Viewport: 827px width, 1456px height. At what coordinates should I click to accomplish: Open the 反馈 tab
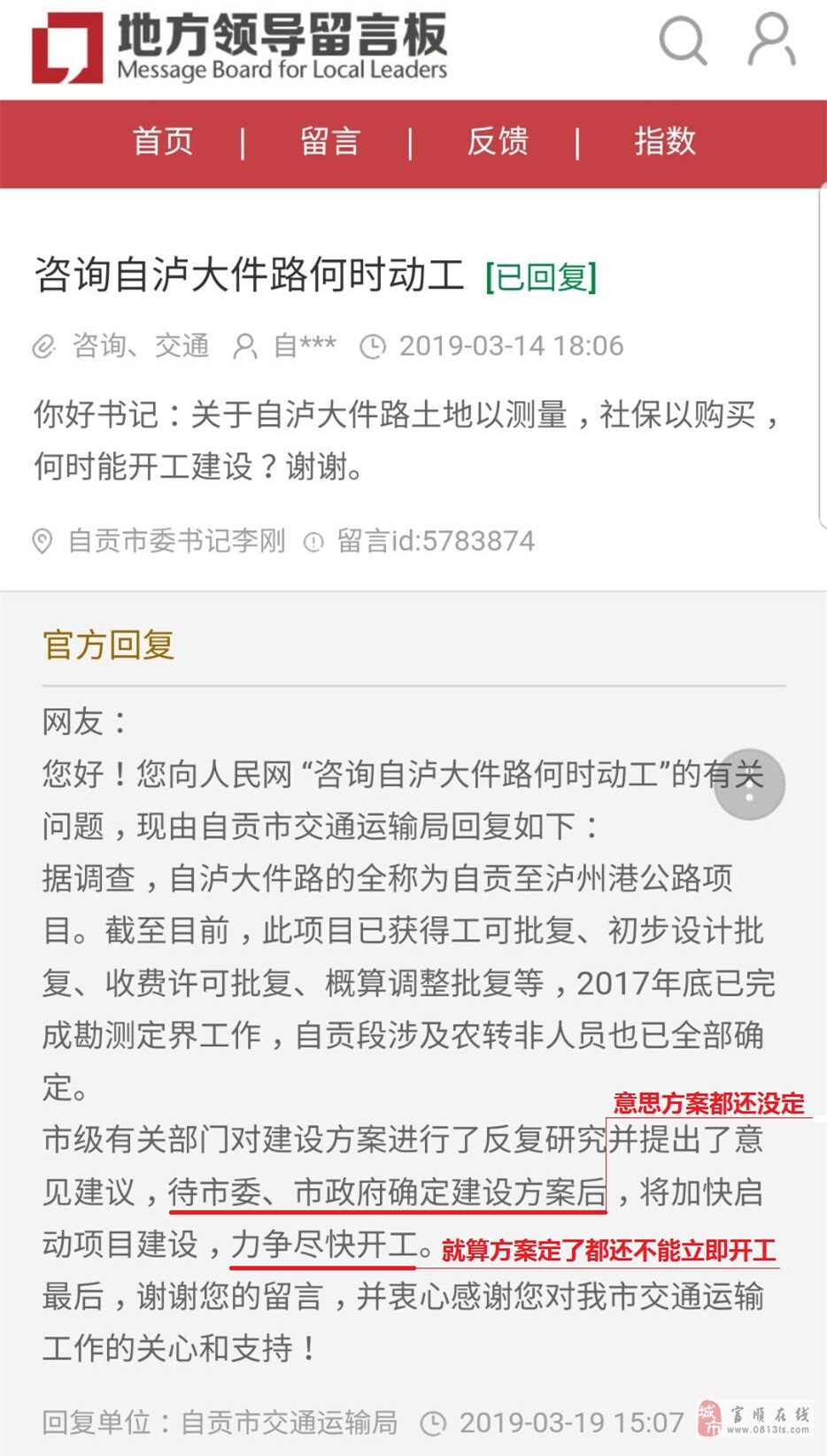coord(498,142)
